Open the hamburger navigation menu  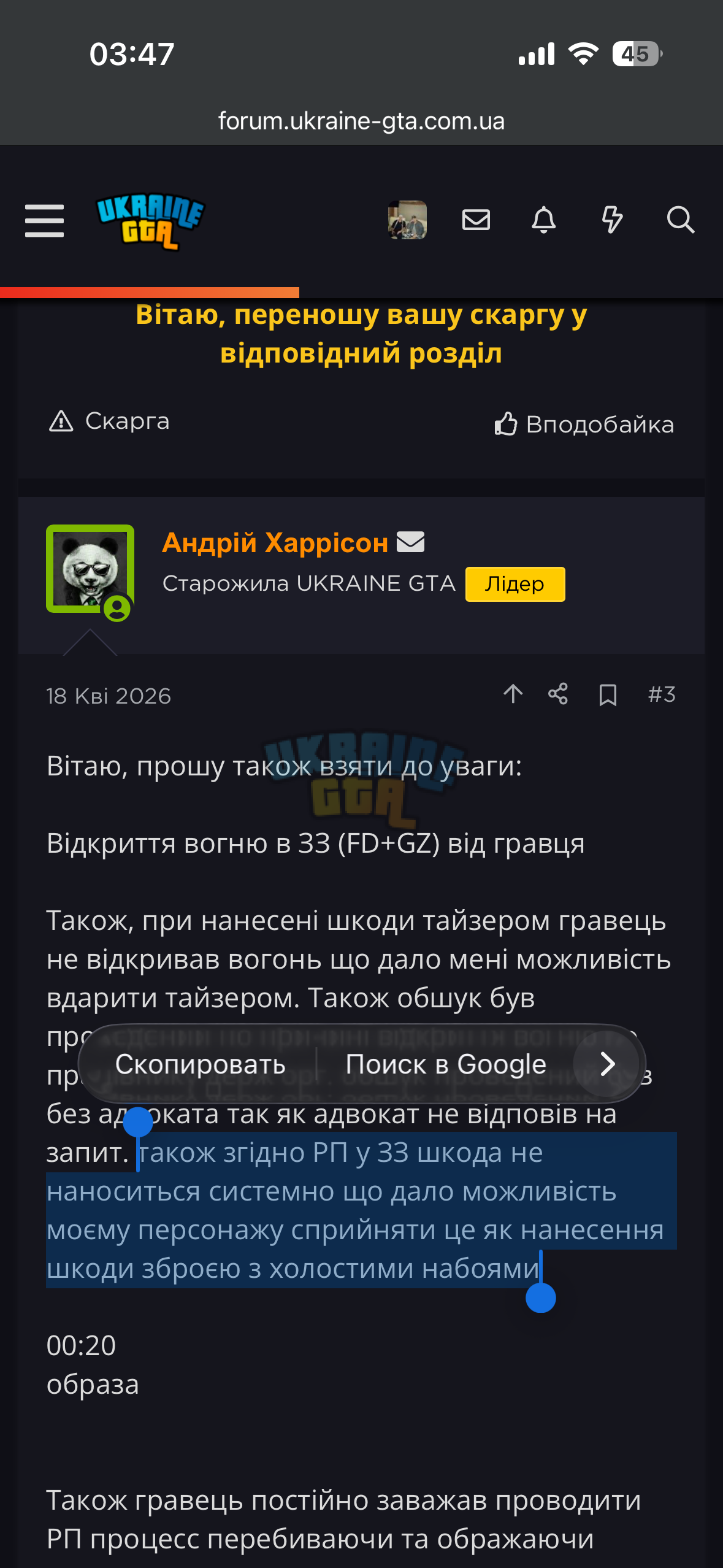[x=44, y=220]
